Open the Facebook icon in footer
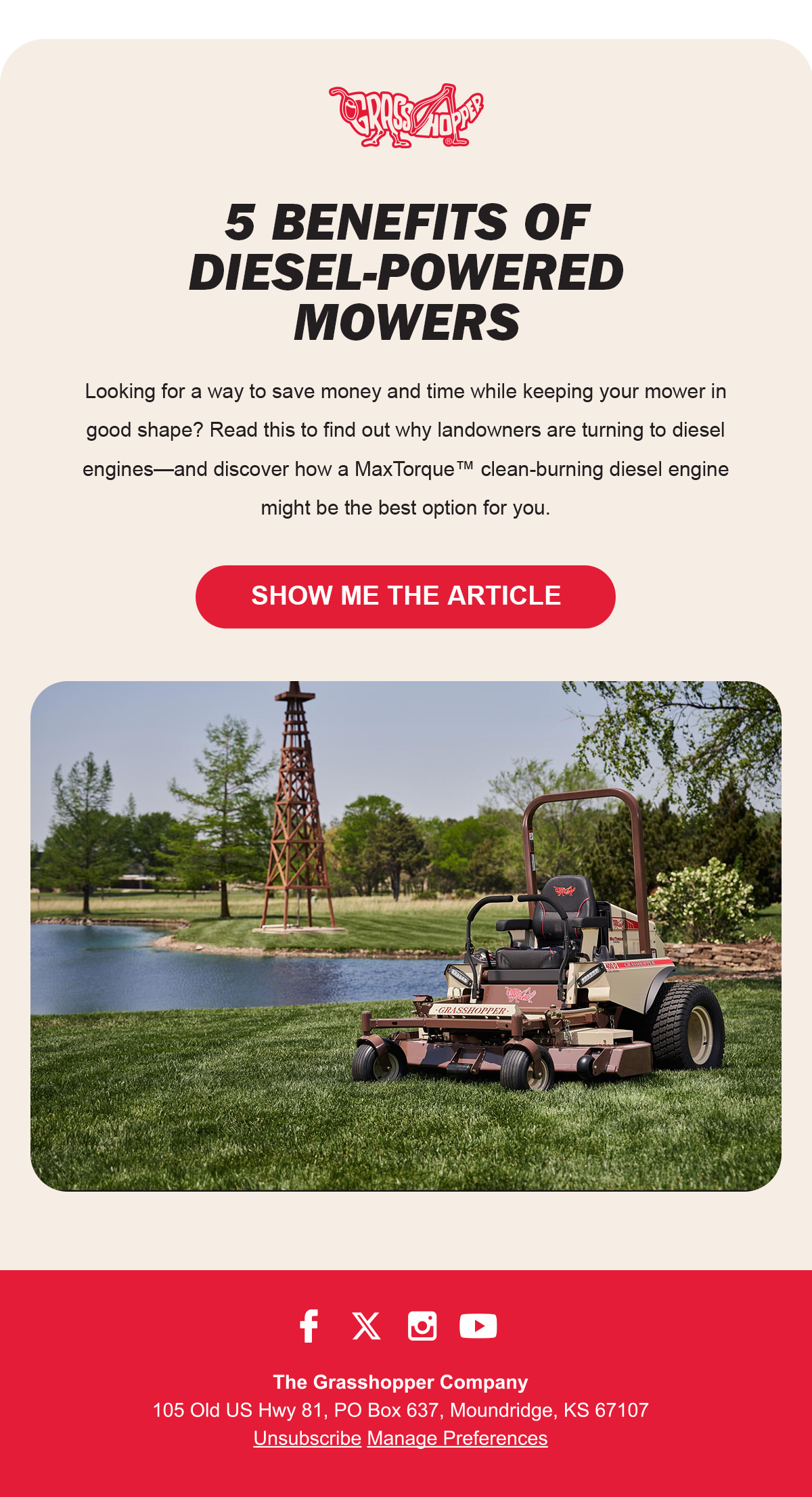812x1497 pixels. tap(309, 1326)
